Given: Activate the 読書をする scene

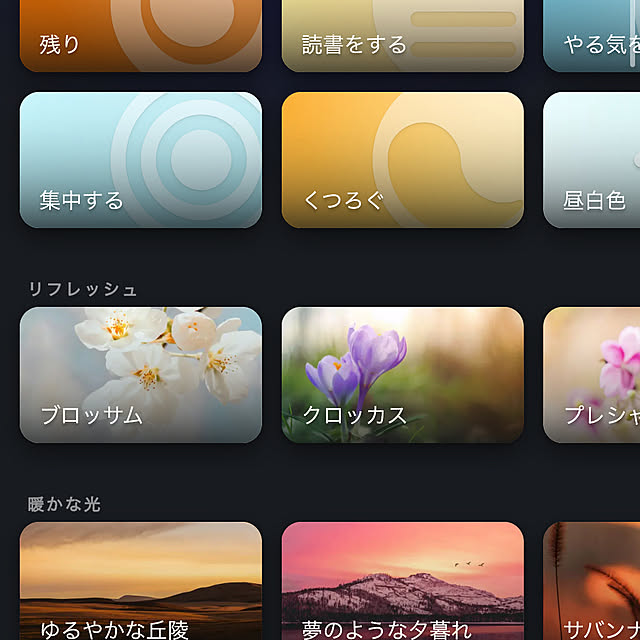Looking at the screenshot, I should 402,35.
